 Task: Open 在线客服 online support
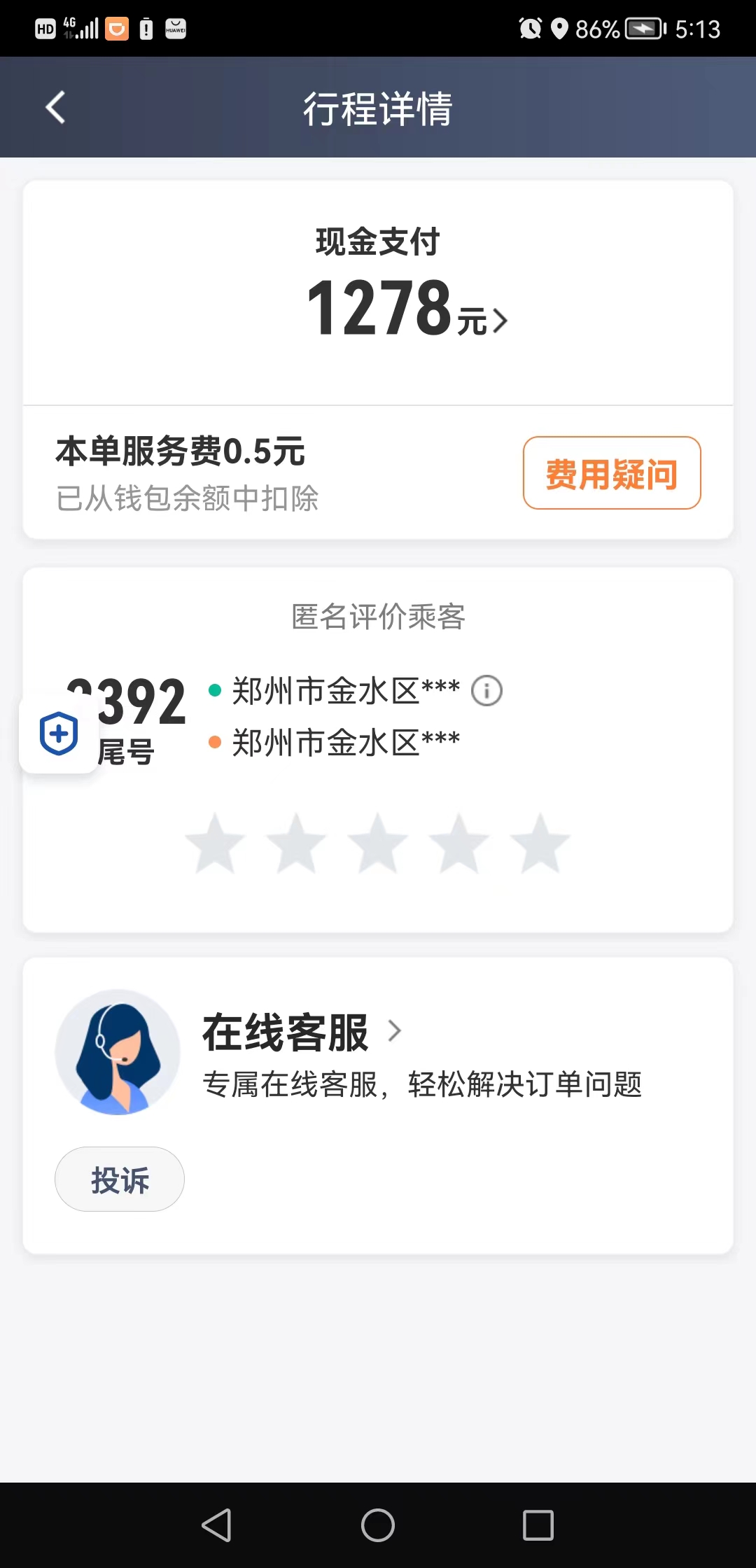click(x=301, y=1032)
